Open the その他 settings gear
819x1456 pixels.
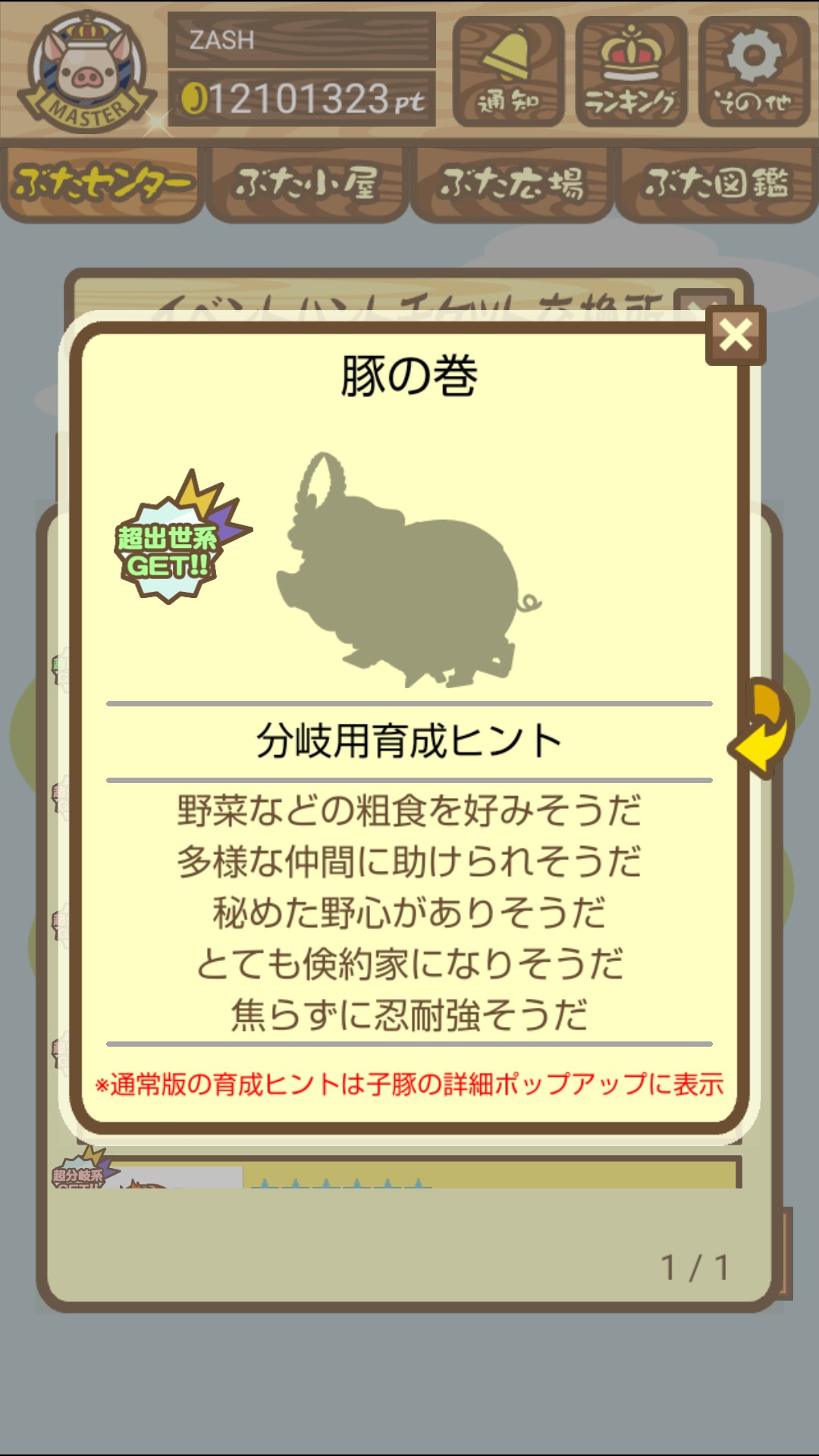tap(754, 72)
